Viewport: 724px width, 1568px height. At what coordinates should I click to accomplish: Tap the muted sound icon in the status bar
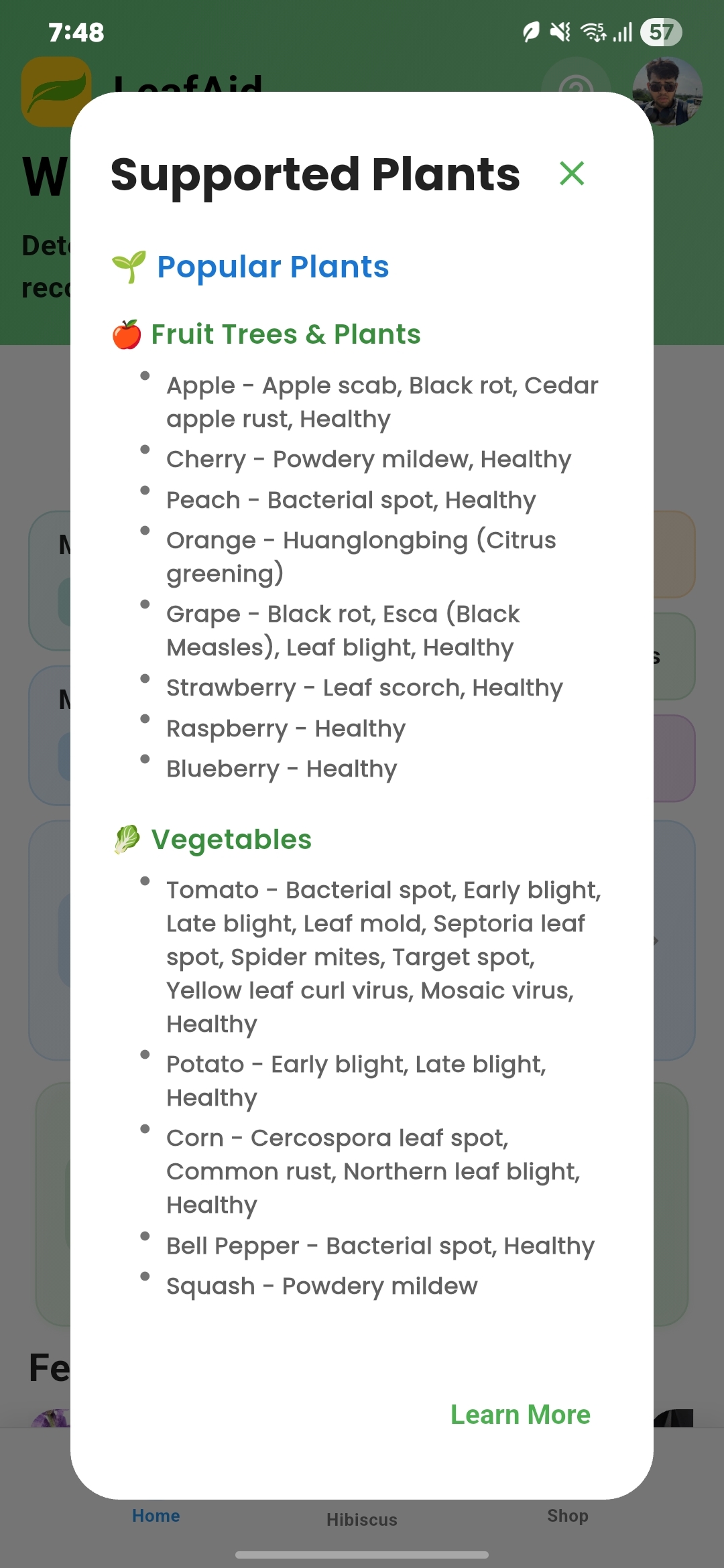tap(560, 31)
